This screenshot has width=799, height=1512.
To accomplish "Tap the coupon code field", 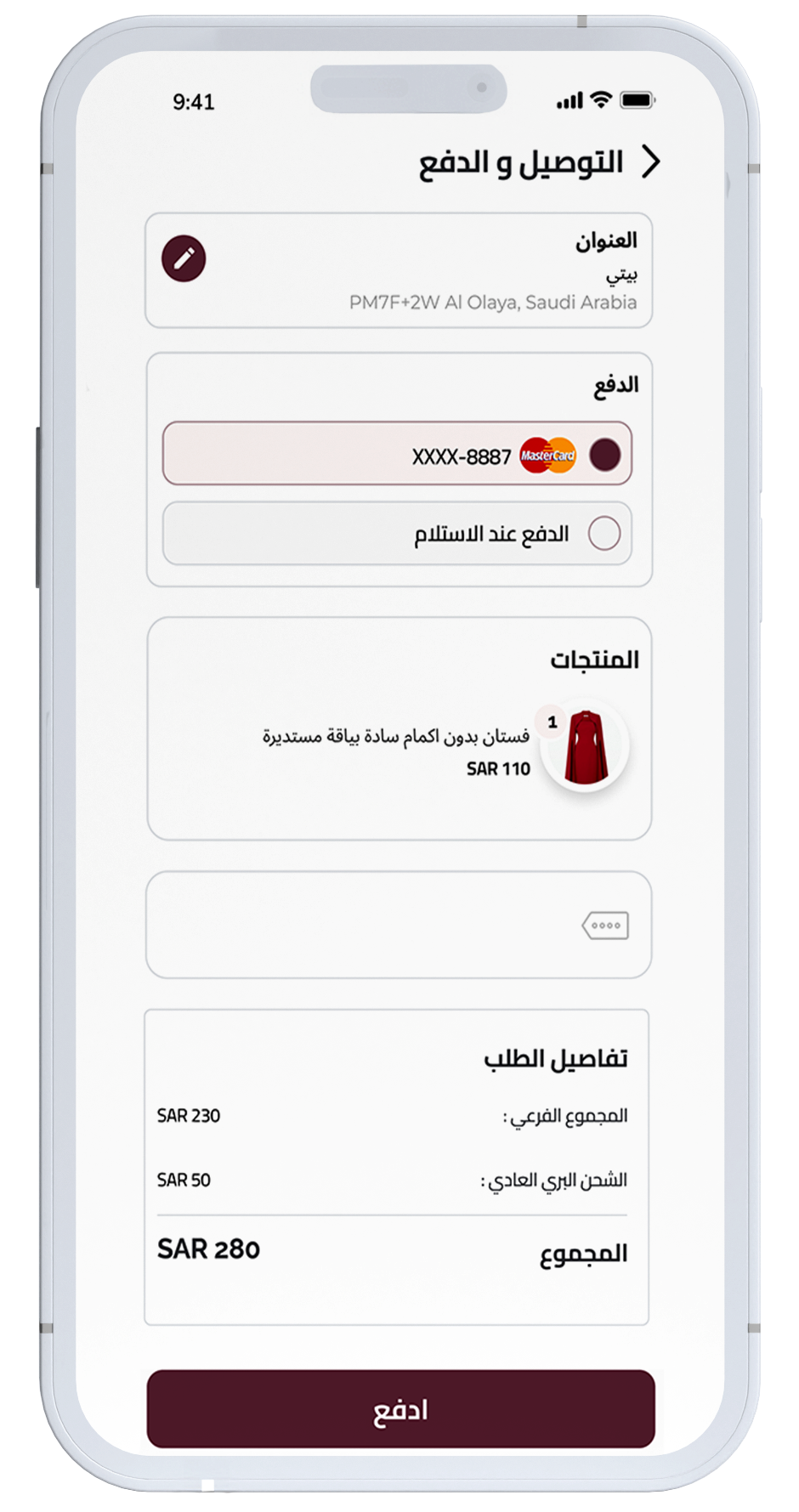I will point(399,925).
